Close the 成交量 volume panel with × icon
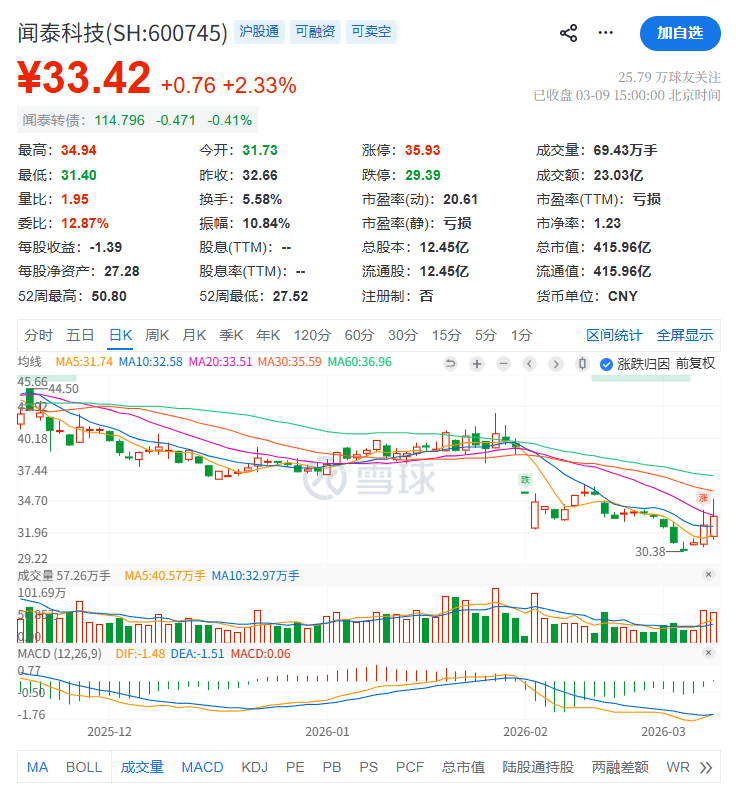 click(709, 575)
